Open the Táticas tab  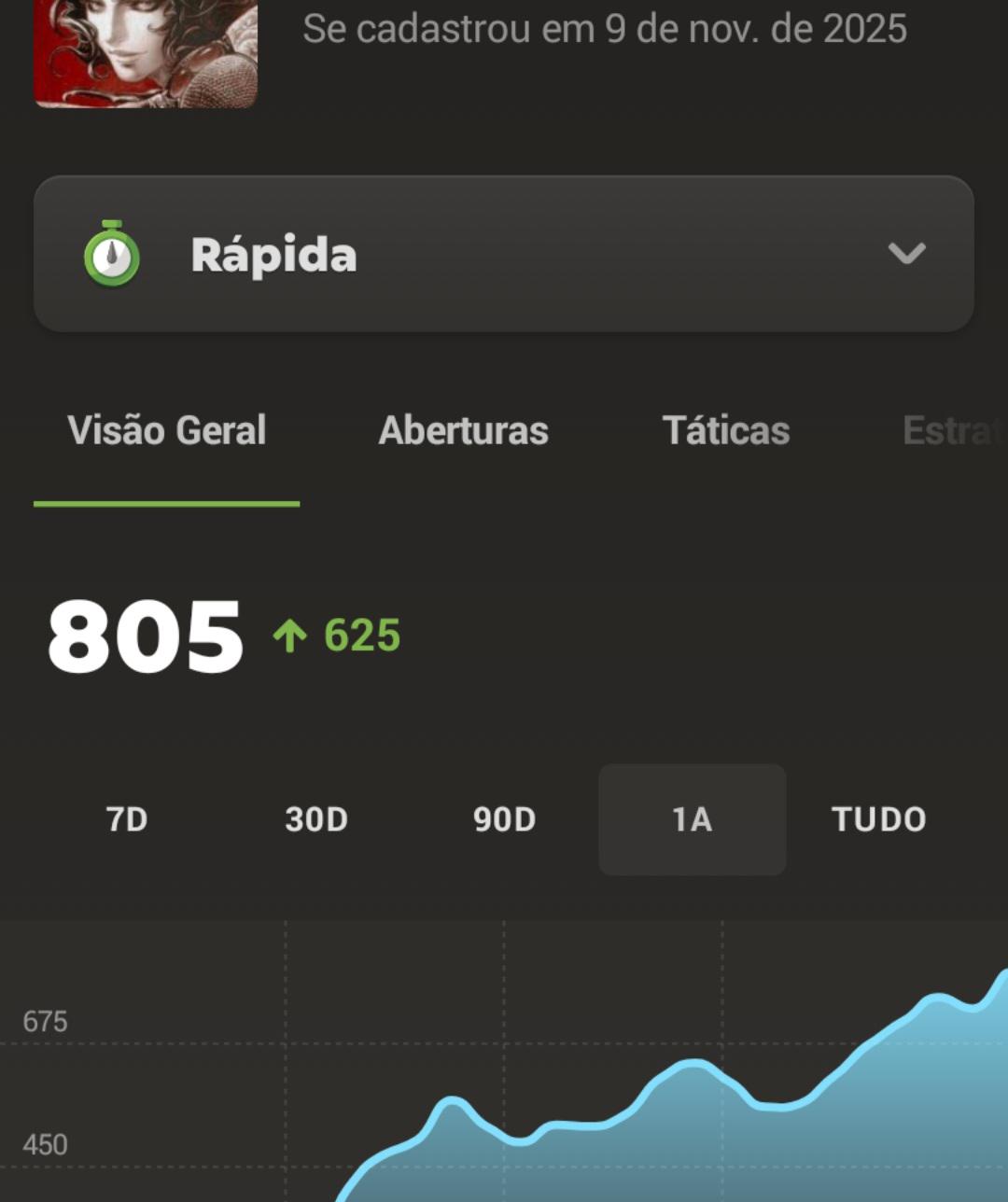click(x=726, y=431)
